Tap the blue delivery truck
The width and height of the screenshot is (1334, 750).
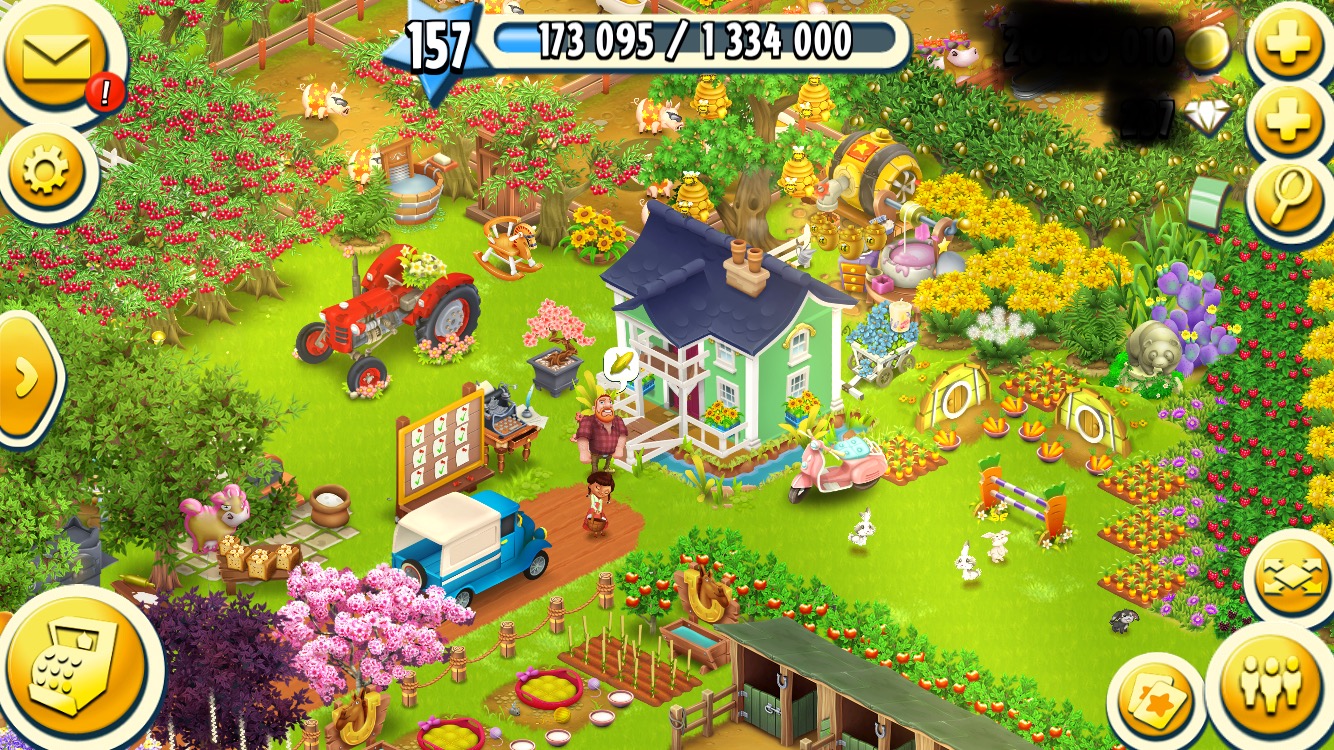coord(467,547)
